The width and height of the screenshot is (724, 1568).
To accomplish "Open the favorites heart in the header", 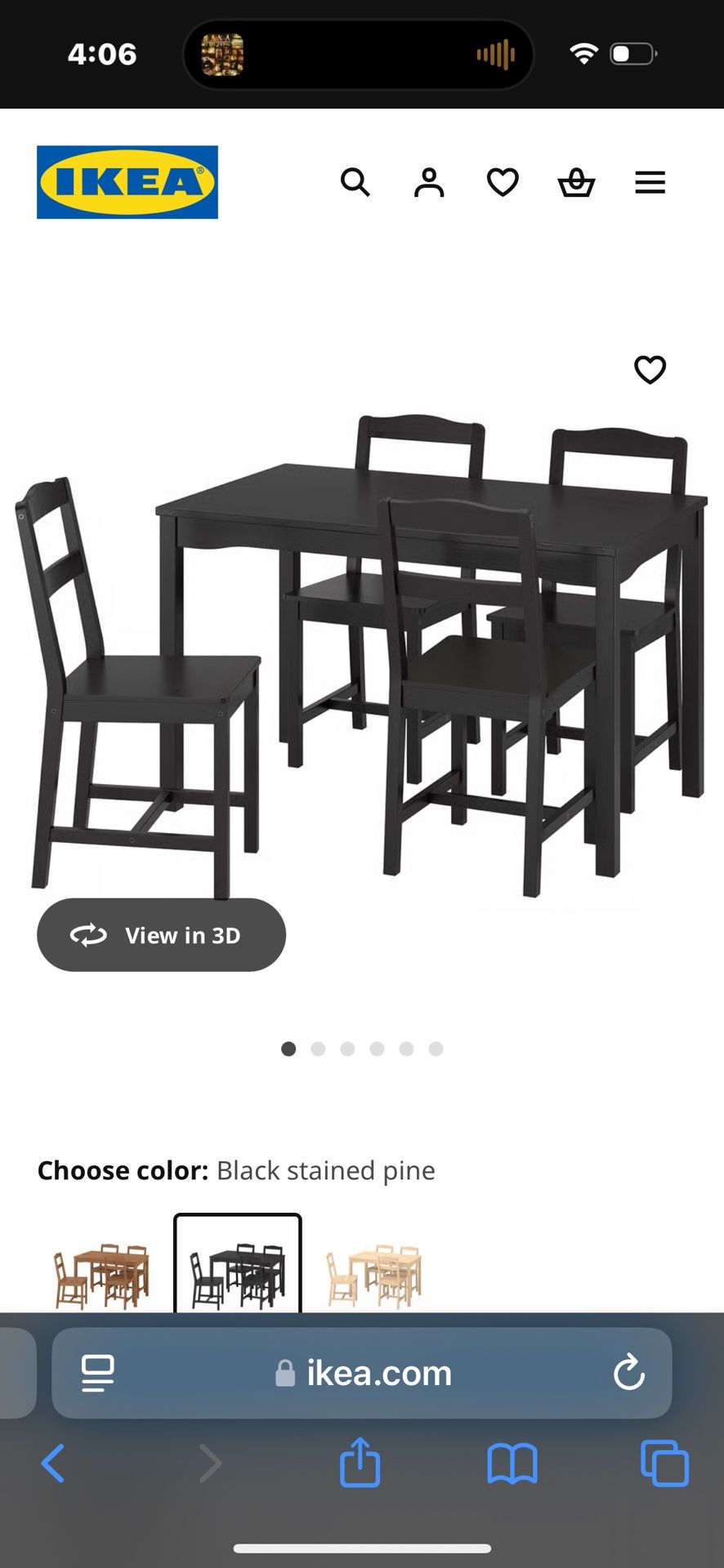I will point(503,182).
